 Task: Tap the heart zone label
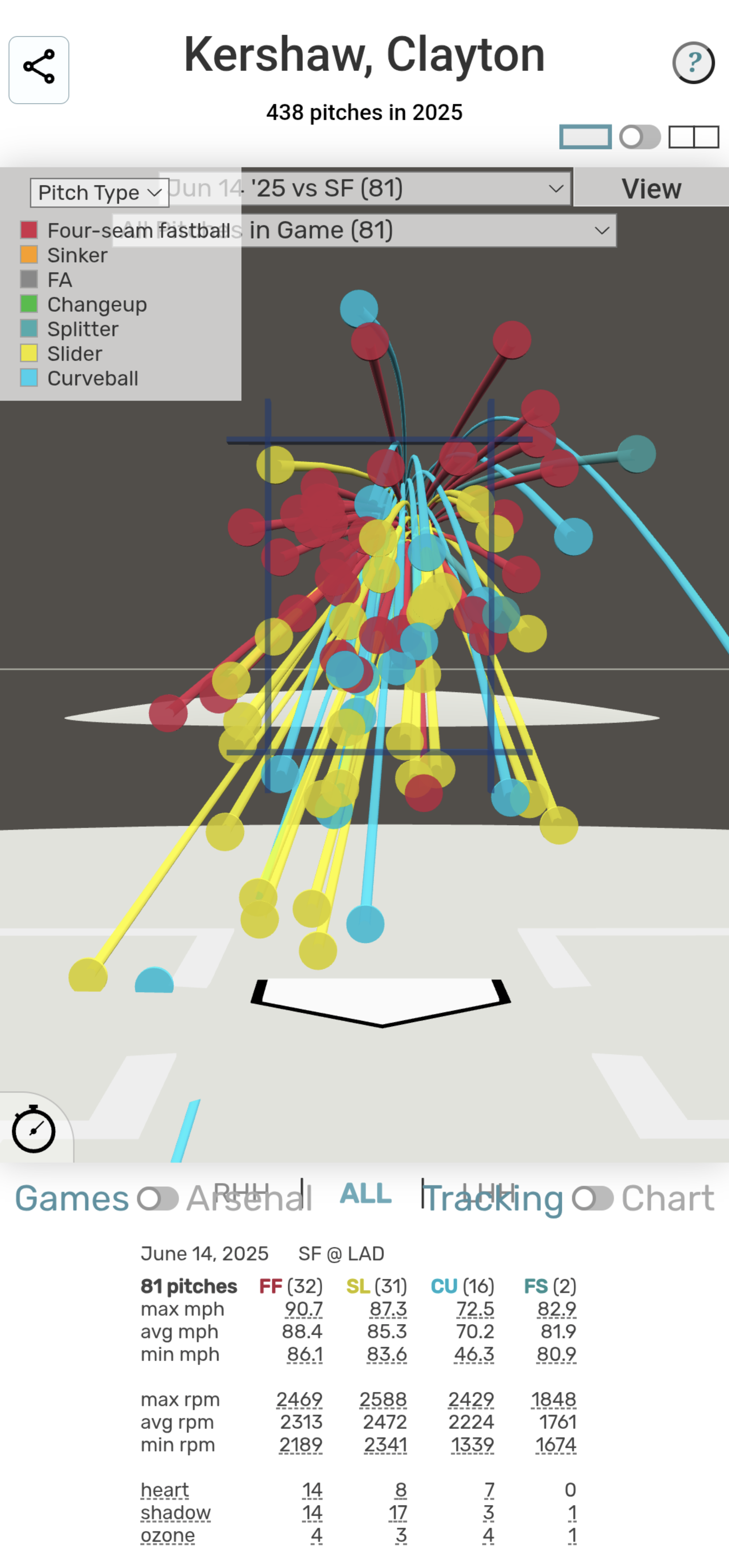165,1489
